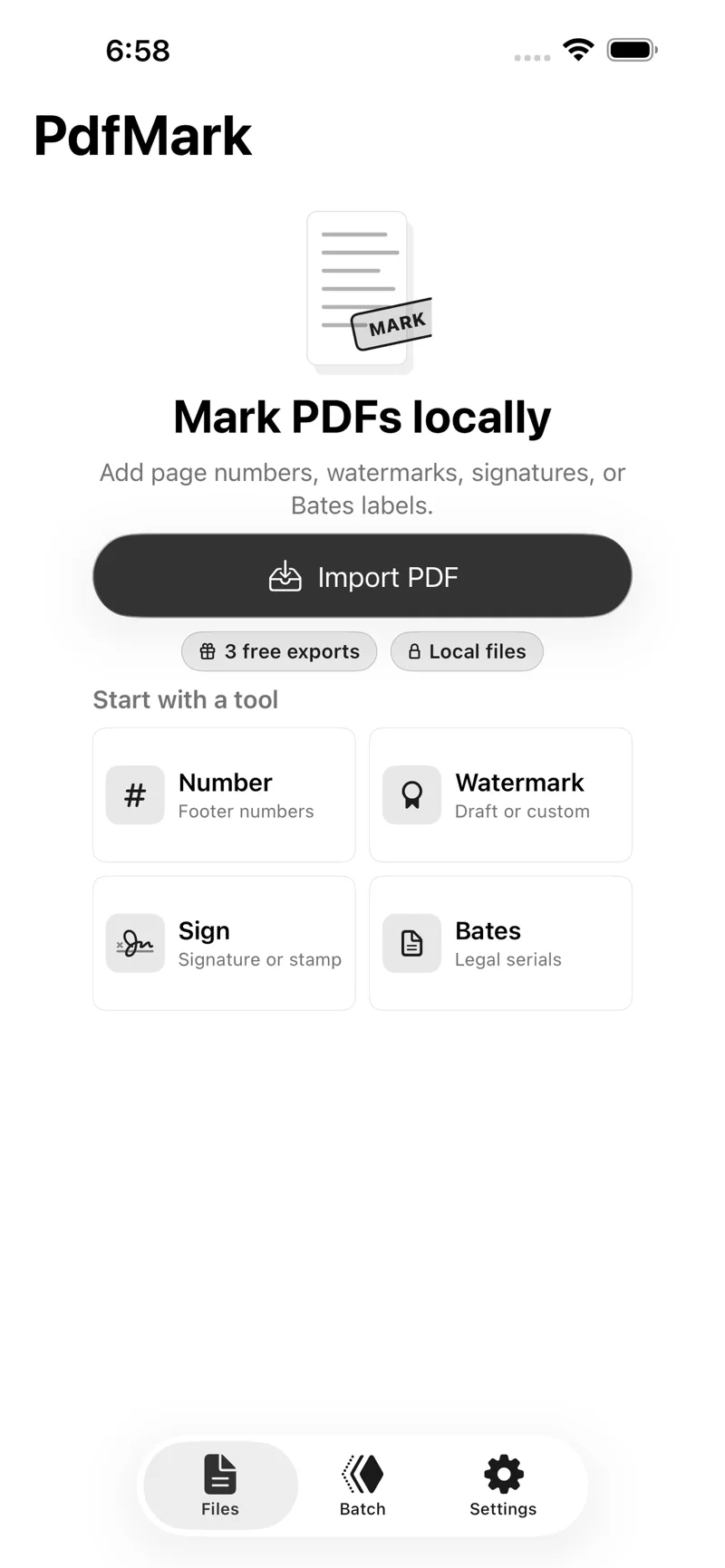Select the Files tab
The height and width of the screenshot is (1568, 725).
click(x=220, y=1486)
